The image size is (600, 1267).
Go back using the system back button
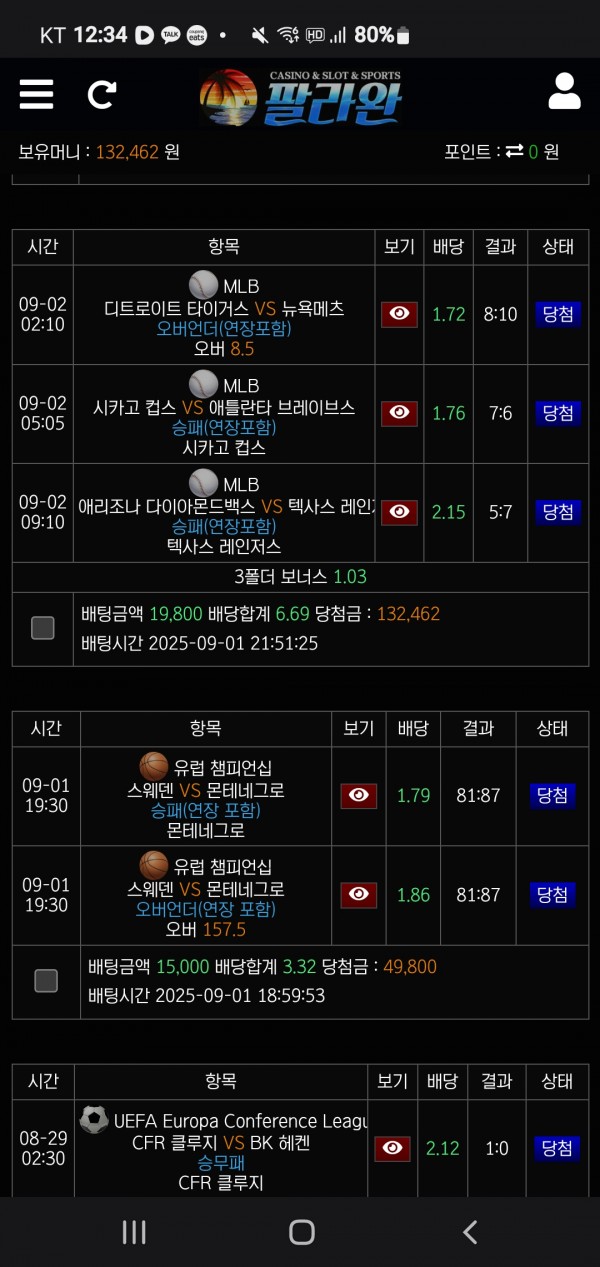click(x=469, y=1232)
